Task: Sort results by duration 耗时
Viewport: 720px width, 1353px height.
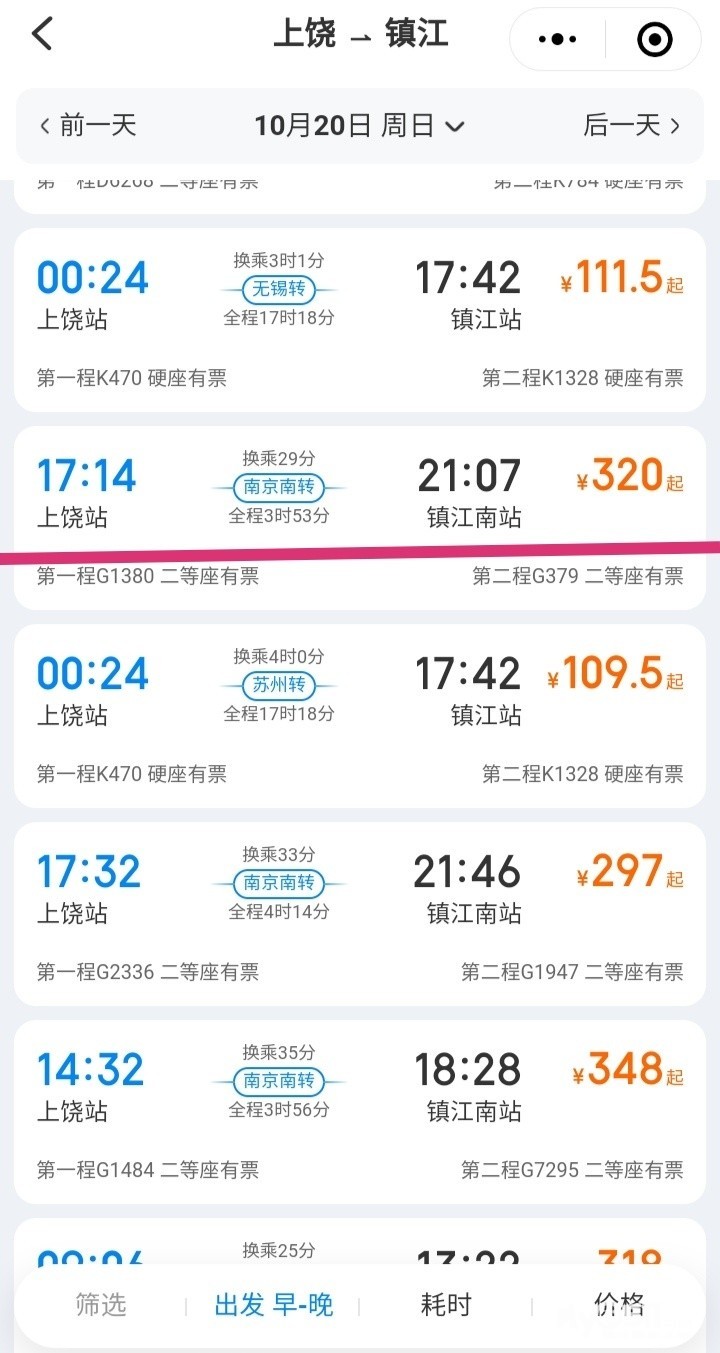Action: coord(445,1304)
